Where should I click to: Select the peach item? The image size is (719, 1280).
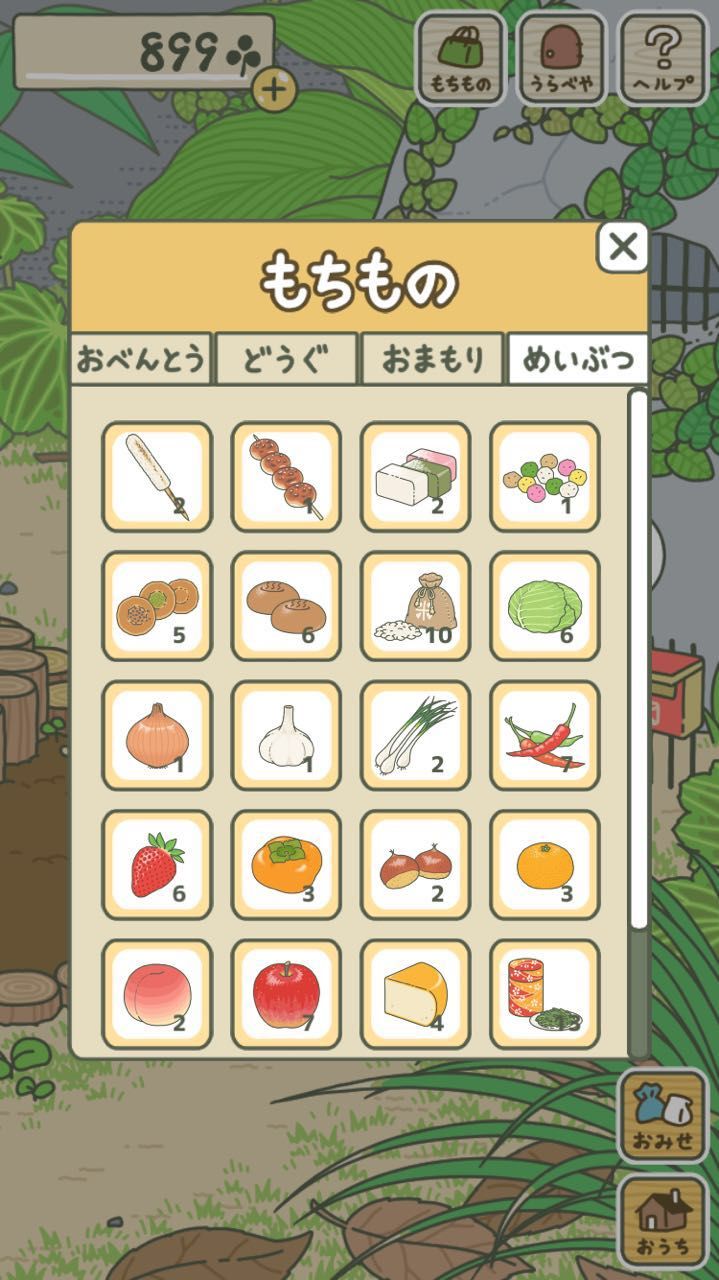157,994
